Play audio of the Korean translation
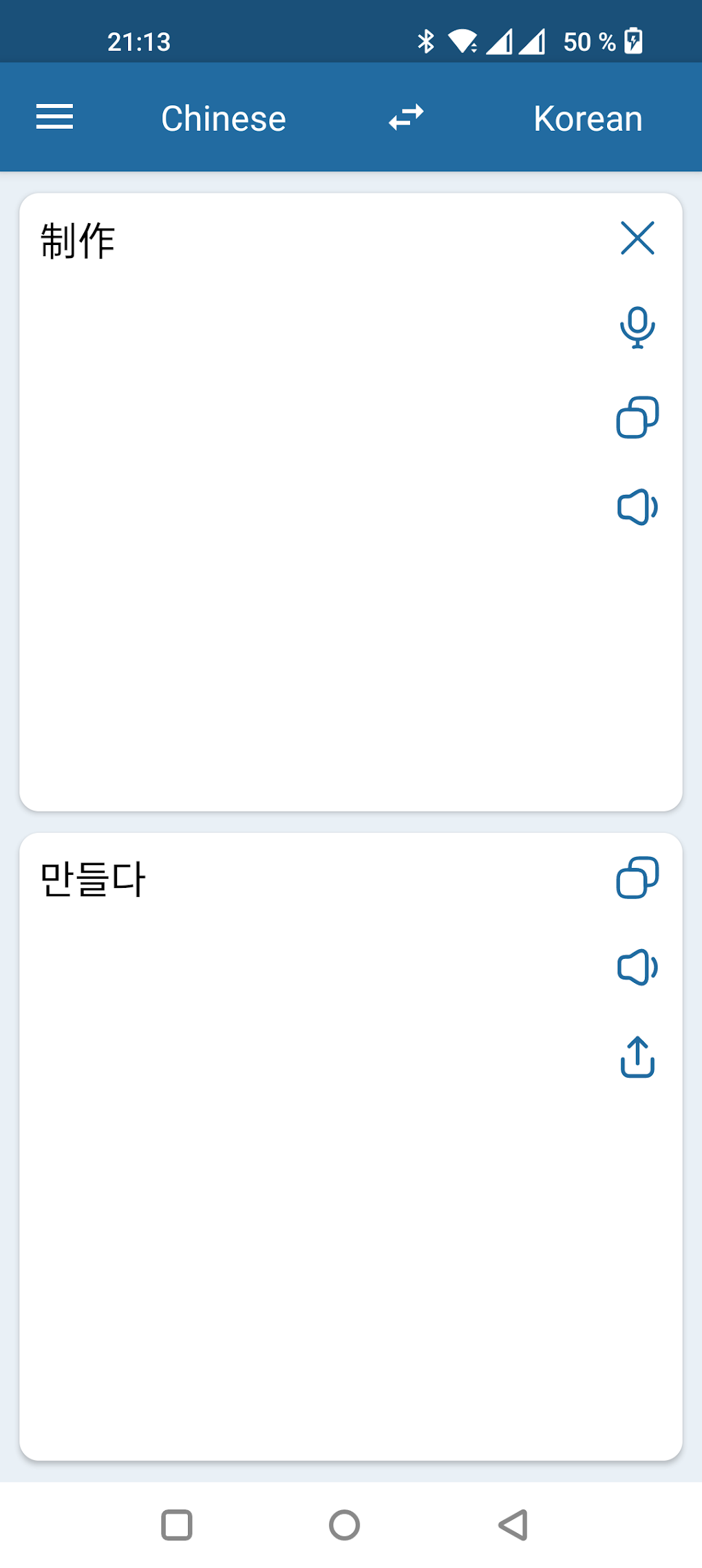 click(x=637, y=967)
